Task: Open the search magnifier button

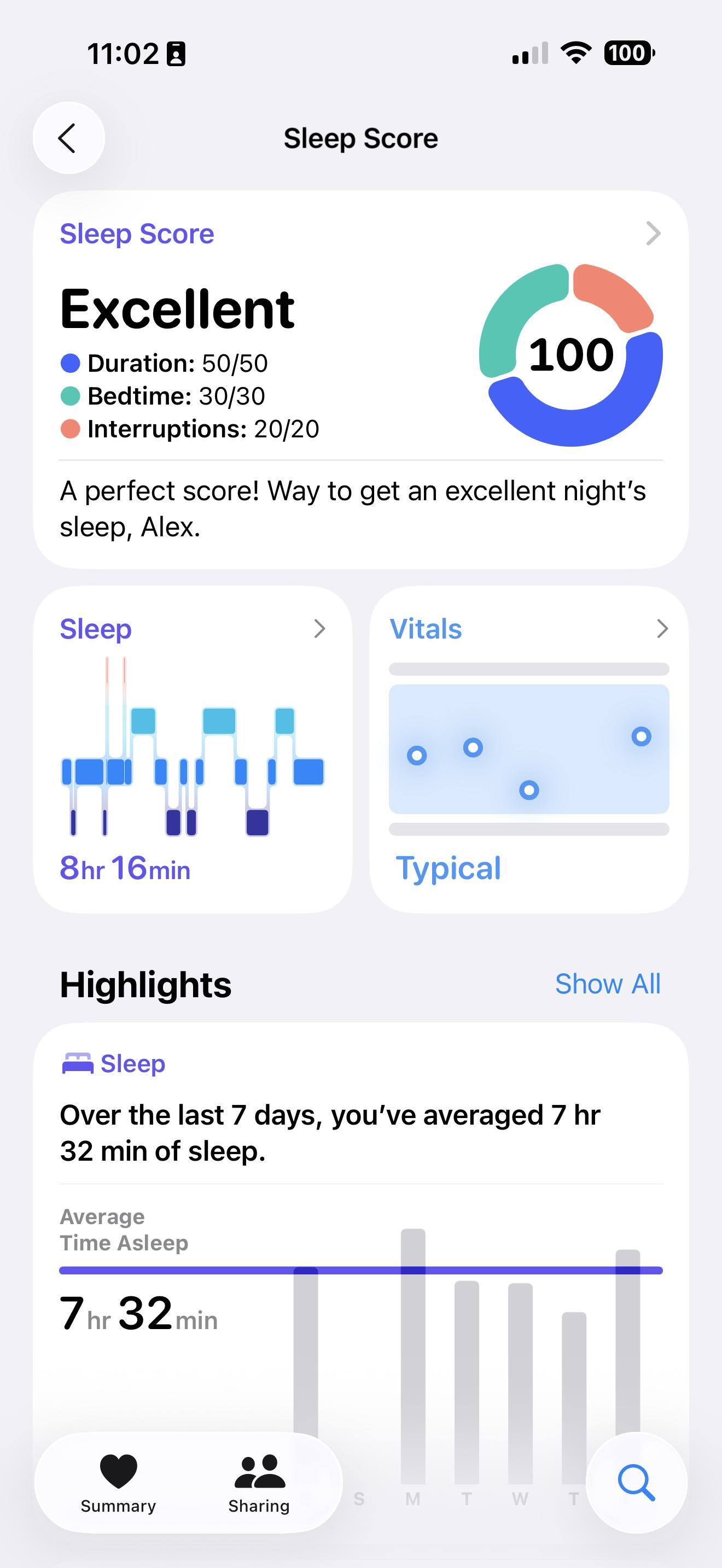Action: pos(636,1483)
